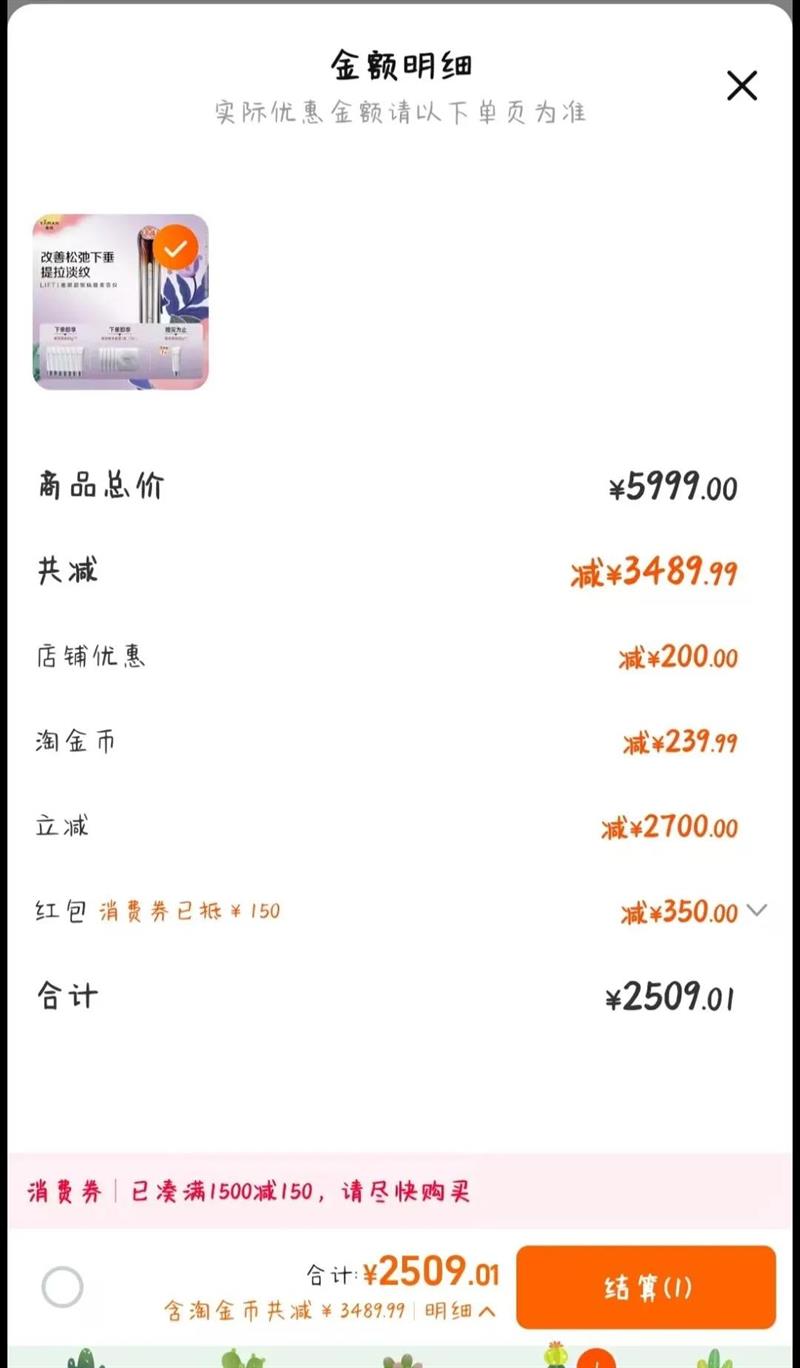
Task: Expand the 红包 discount details
Action: pos(757,911)
